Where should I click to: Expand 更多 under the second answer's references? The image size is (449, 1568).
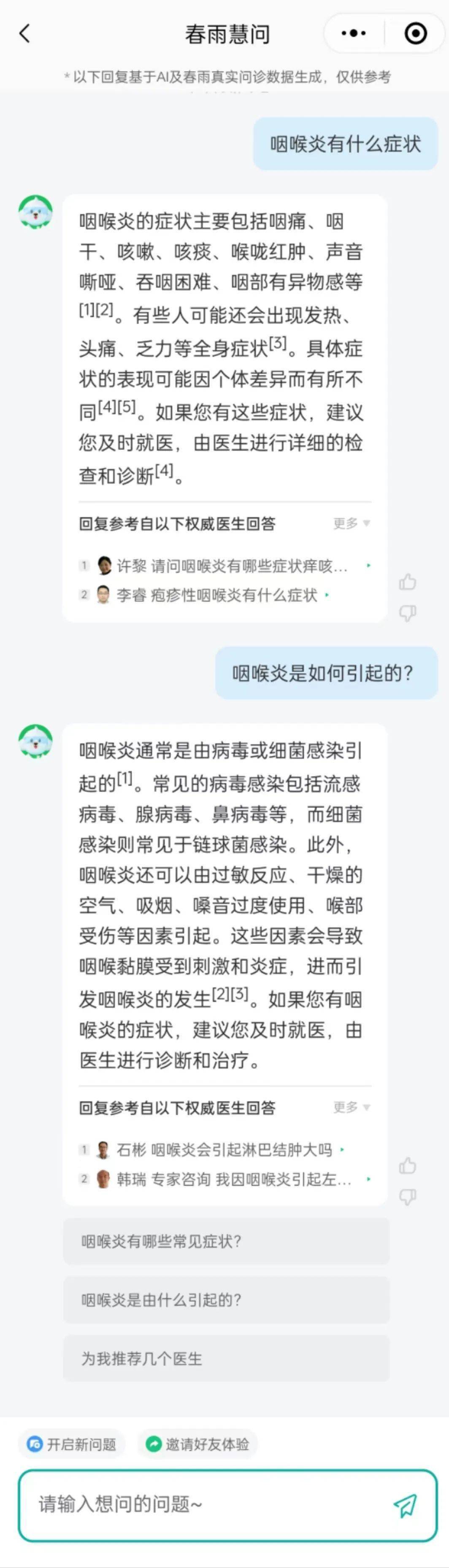[x=351, y=1107]
